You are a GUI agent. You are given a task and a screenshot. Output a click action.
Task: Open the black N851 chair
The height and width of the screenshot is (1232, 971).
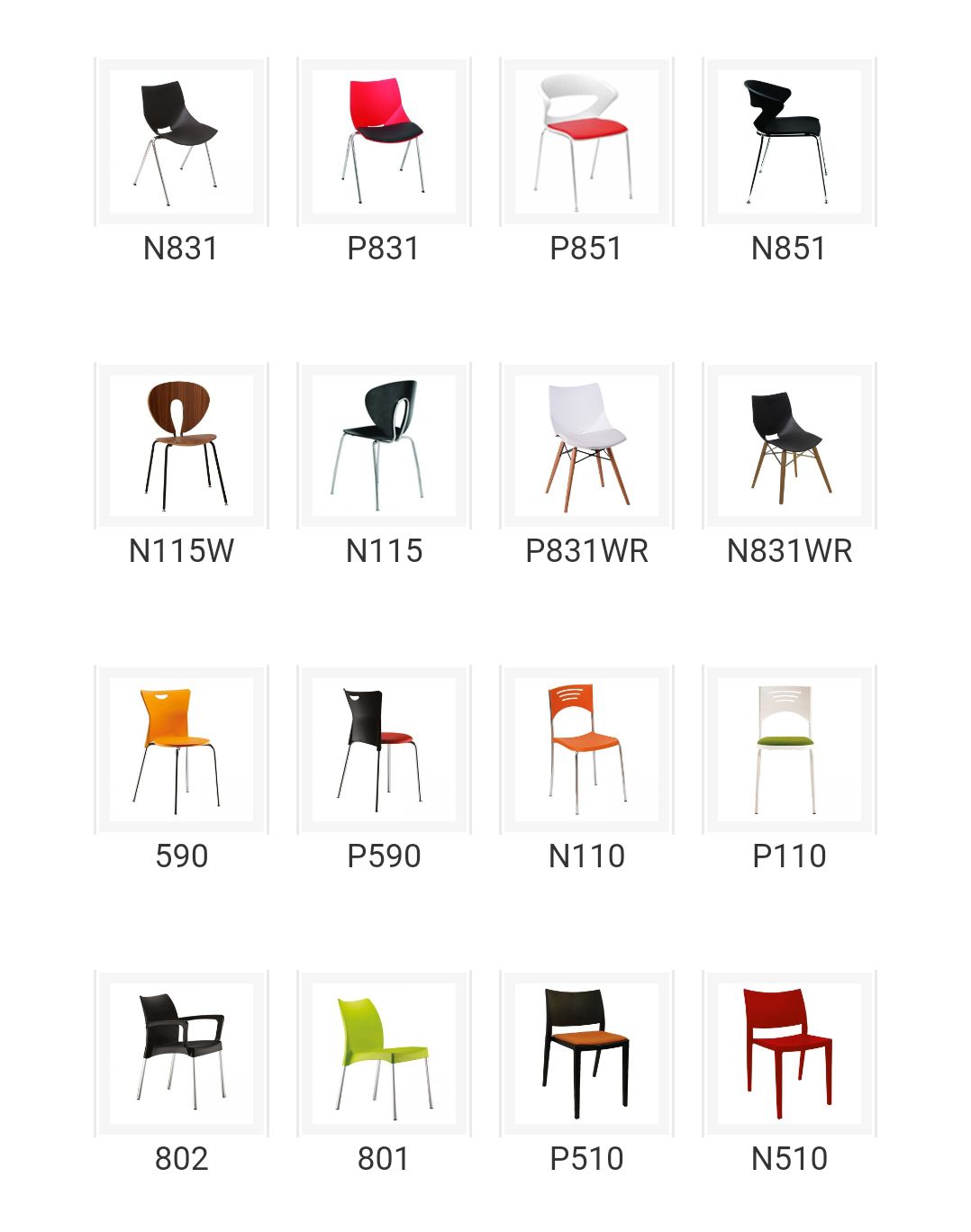pos(789,141)
